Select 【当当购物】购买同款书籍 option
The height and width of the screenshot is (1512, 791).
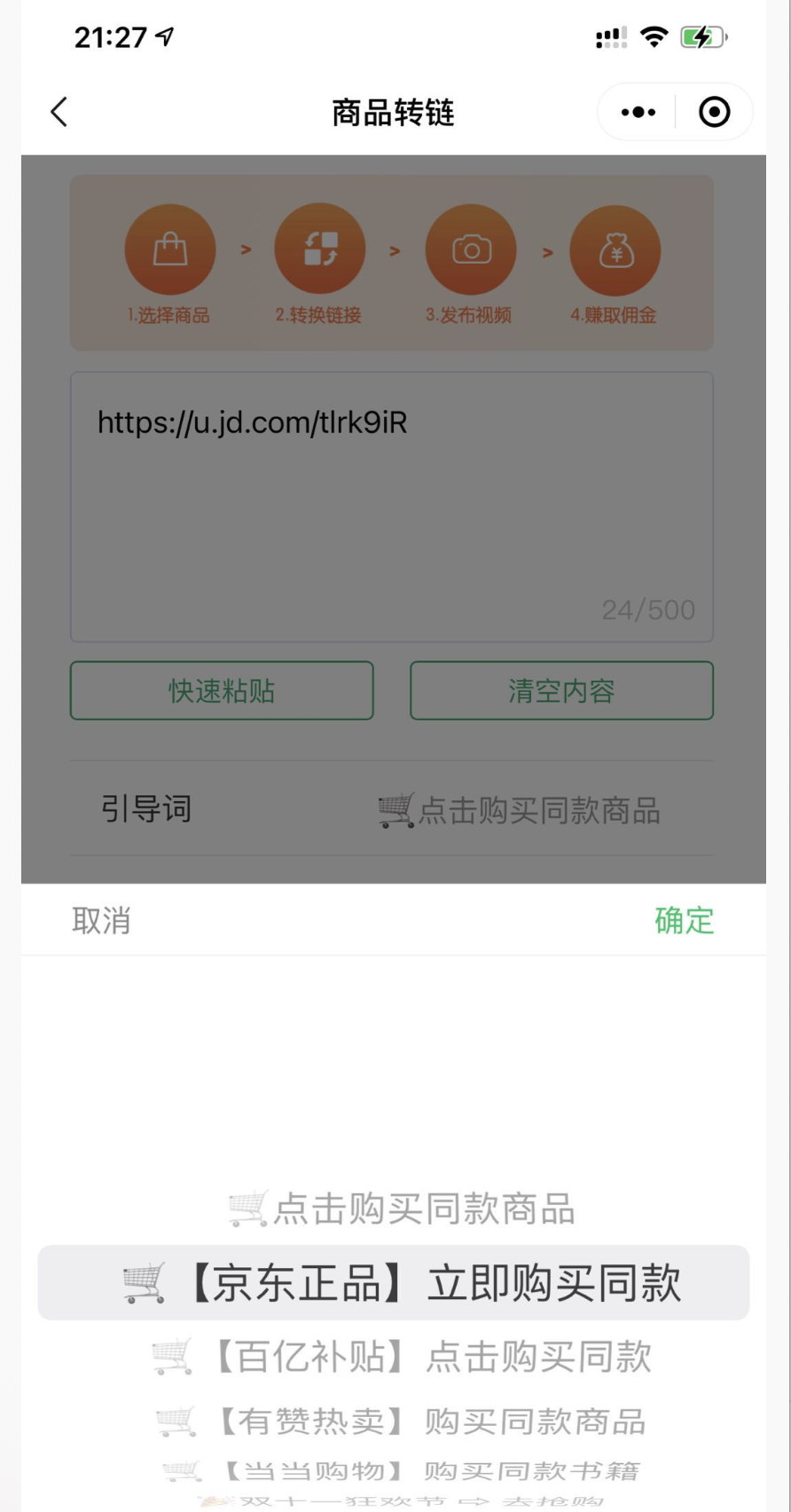(x=402, y=1471)
